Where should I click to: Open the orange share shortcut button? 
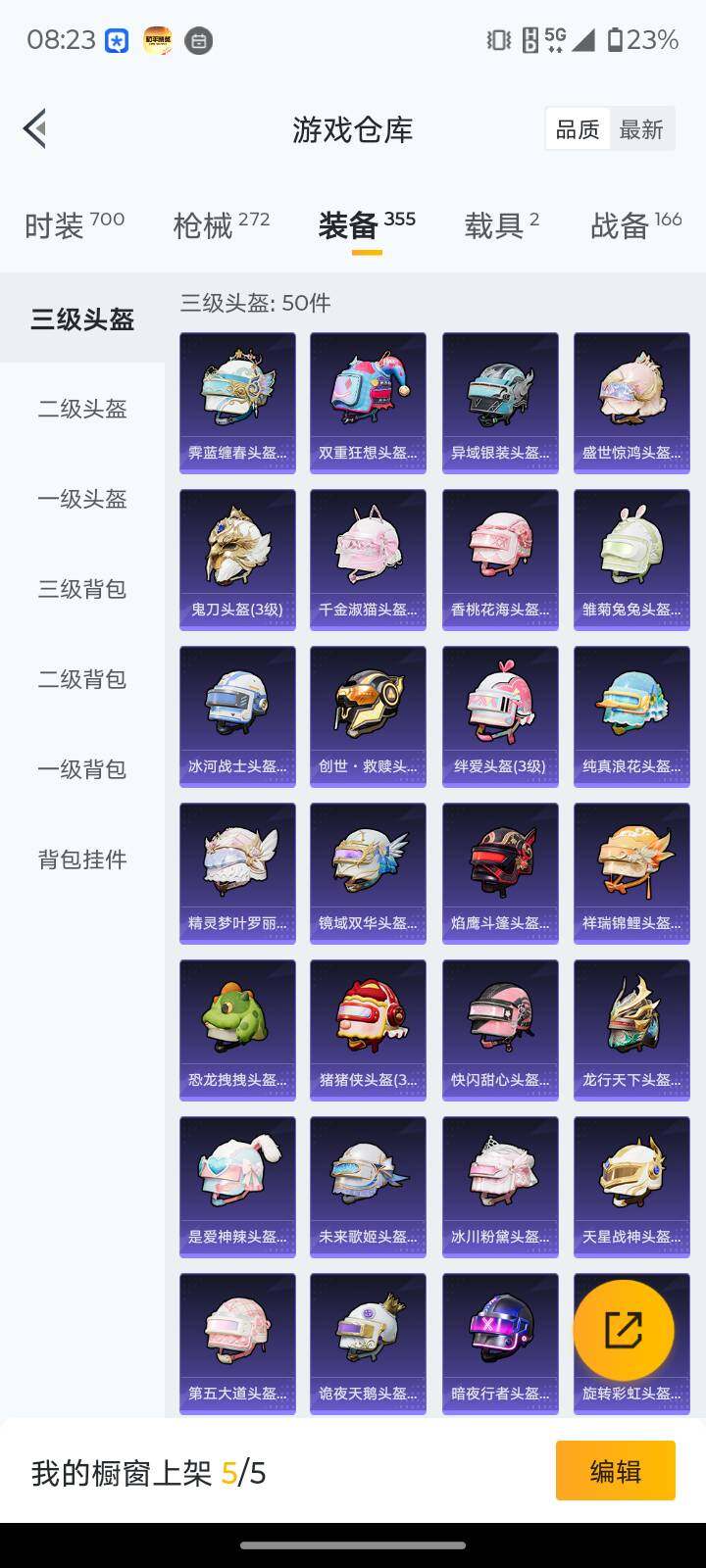pyautogui.click(x=625, y=1329)
